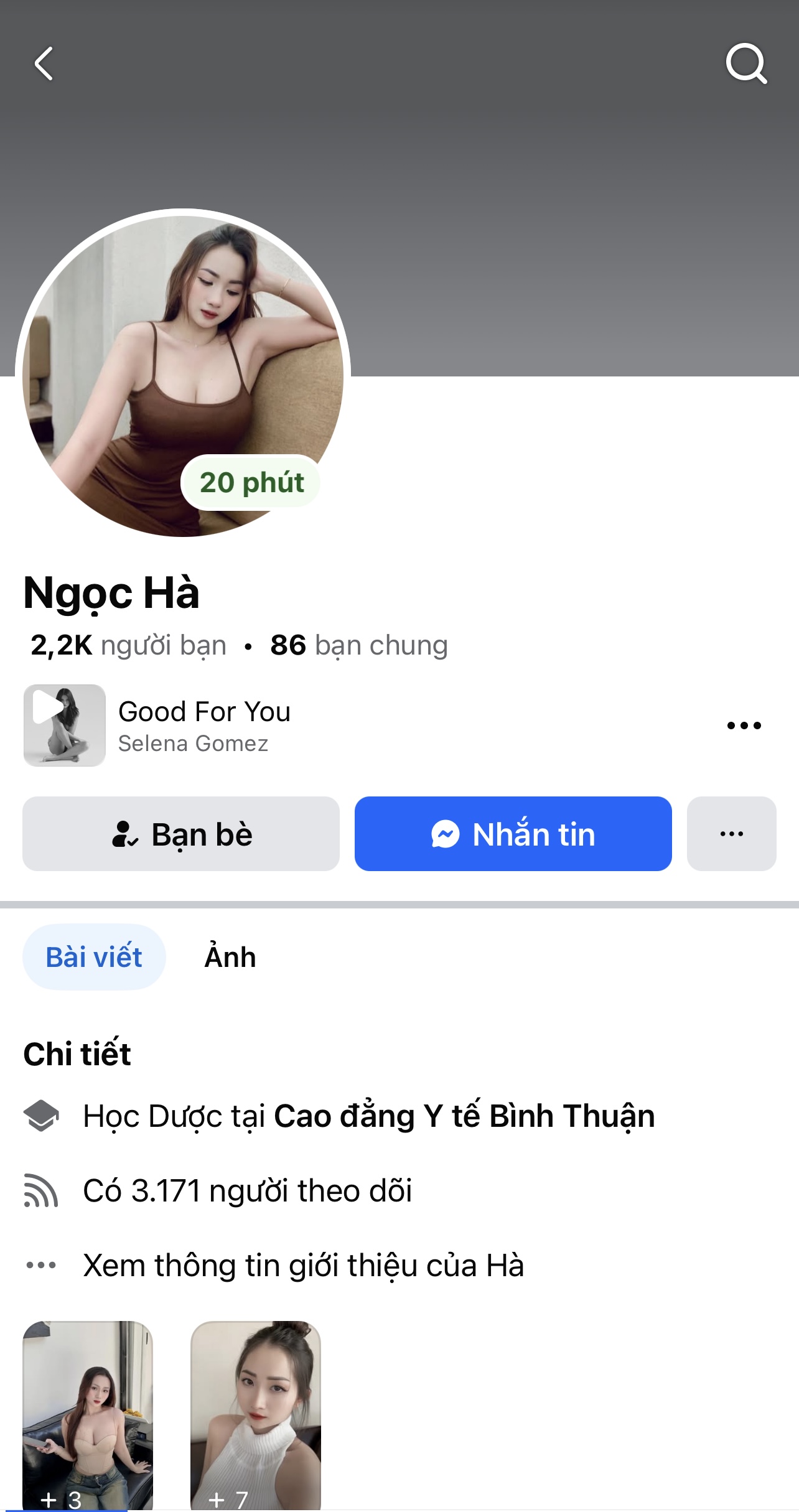The image size is (799, 1512).
Task: Go back using the top-left arrow
Action: [44, 63]
